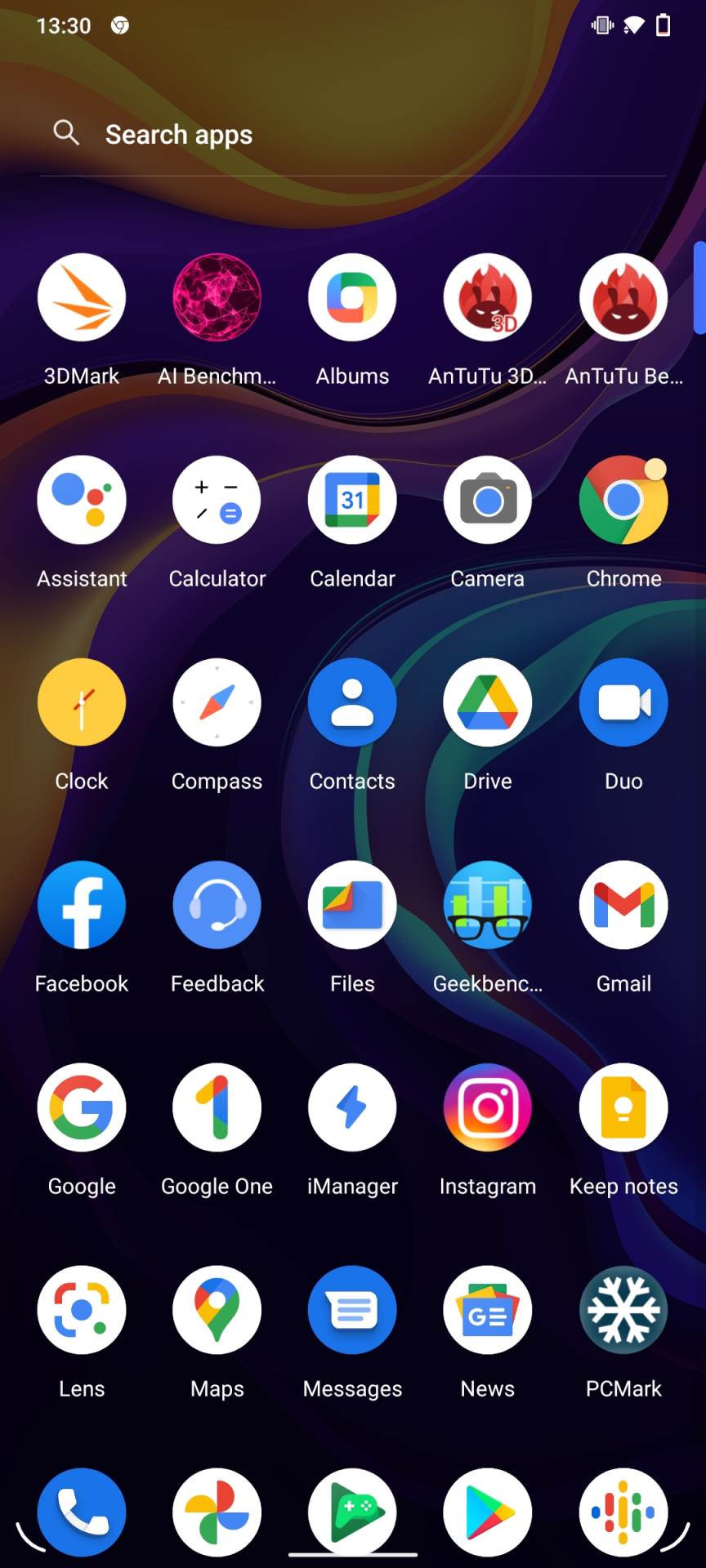Open Google Maps
Image resolution: width=706 pixels, height=1568 pixels.
tap(217, 1310)
